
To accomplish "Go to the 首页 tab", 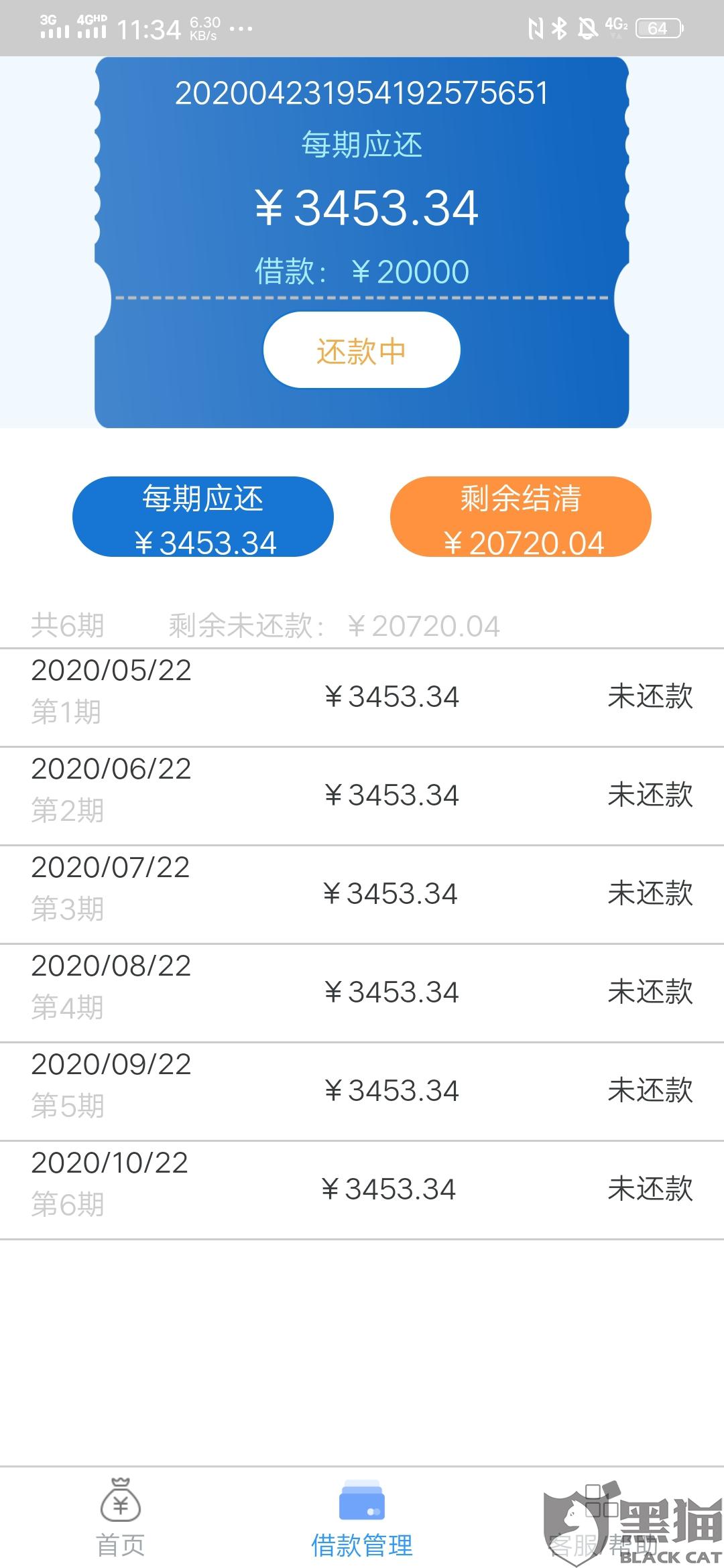I will (121, 1518).
